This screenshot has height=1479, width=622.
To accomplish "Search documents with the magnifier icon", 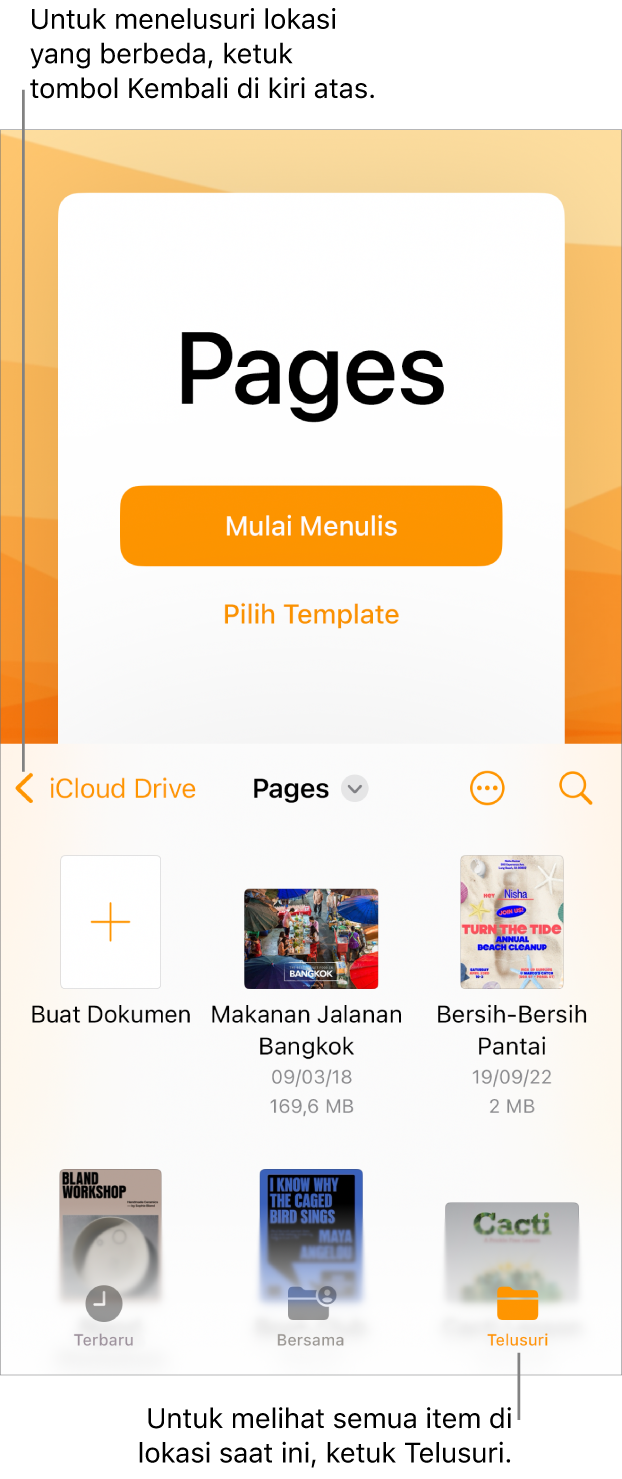I will click(x=576, y=789).
